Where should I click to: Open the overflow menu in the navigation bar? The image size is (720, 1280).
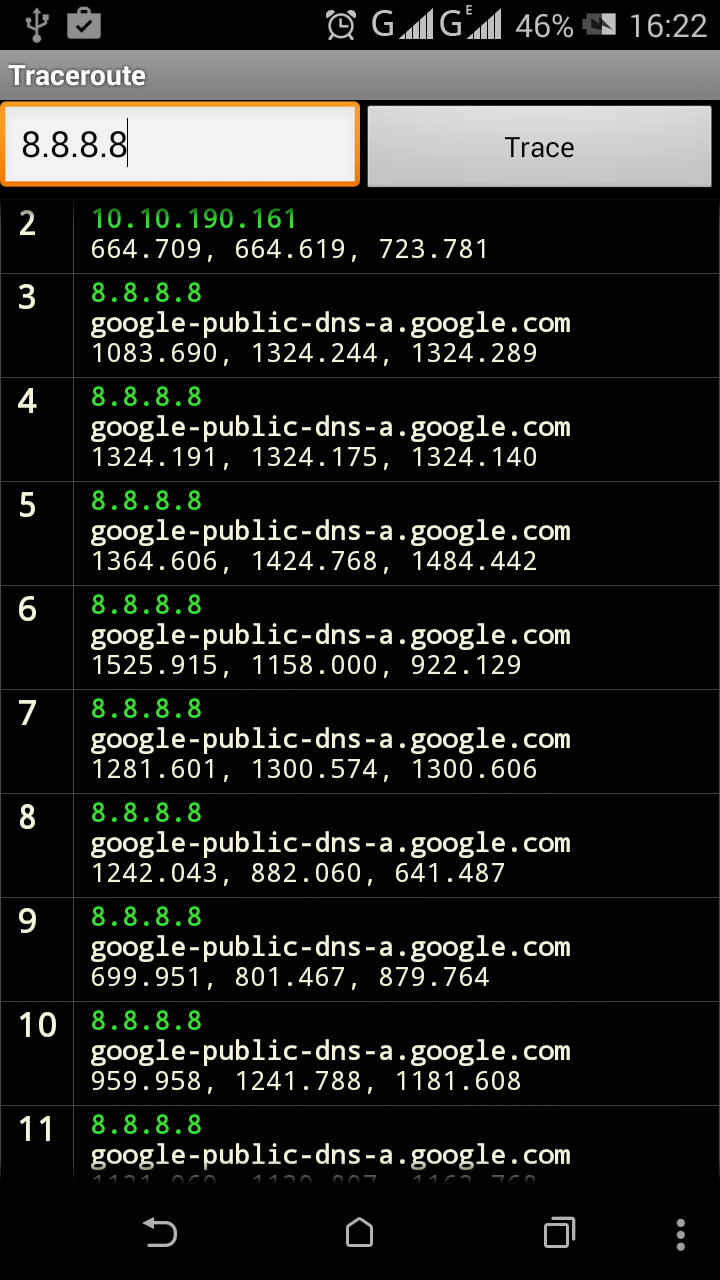click(681, 1233)
